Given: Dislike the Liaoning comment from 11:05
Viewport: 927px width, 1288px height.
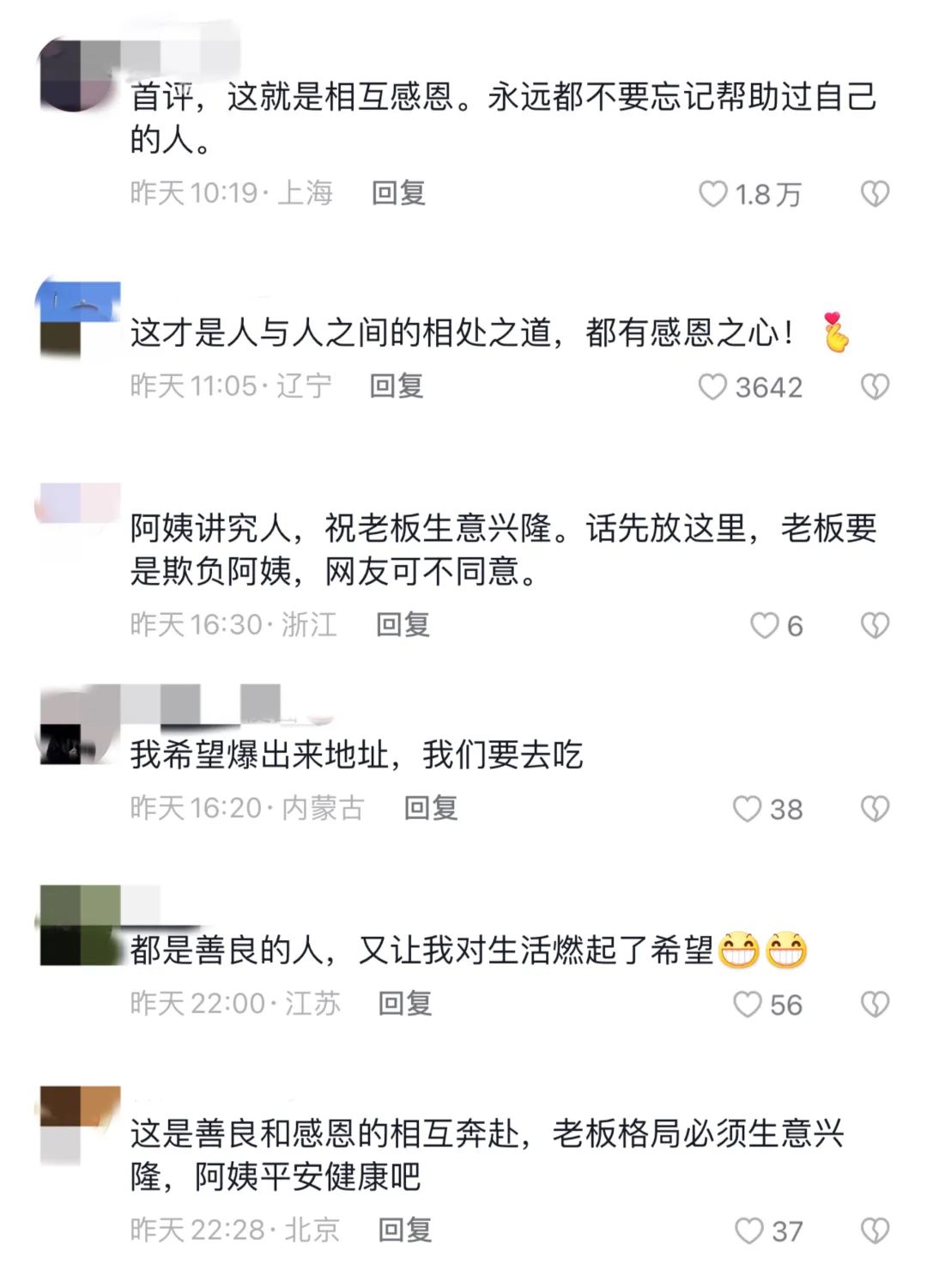Looking at the screenshot, I should click(875, 387).
